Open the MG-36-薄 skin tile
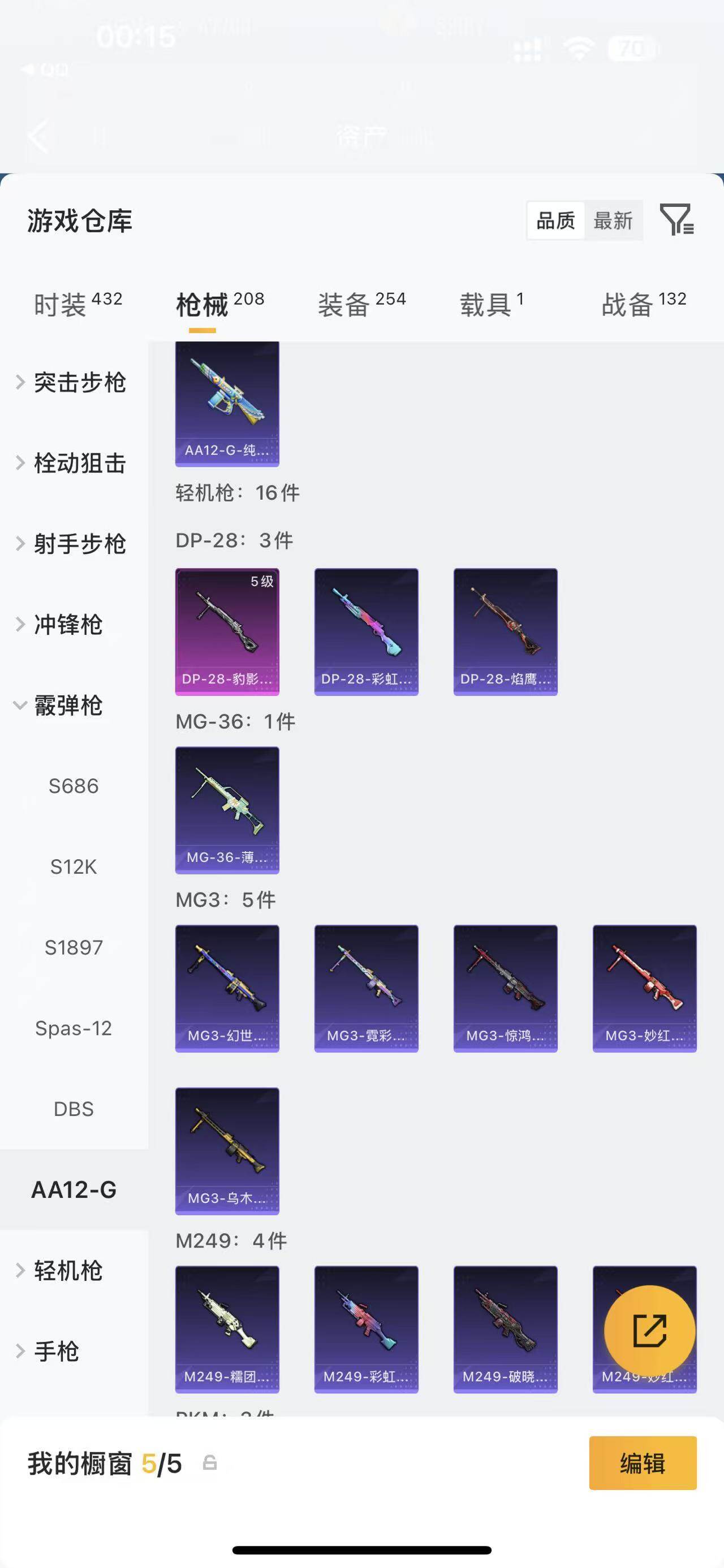 click(227, 809)
